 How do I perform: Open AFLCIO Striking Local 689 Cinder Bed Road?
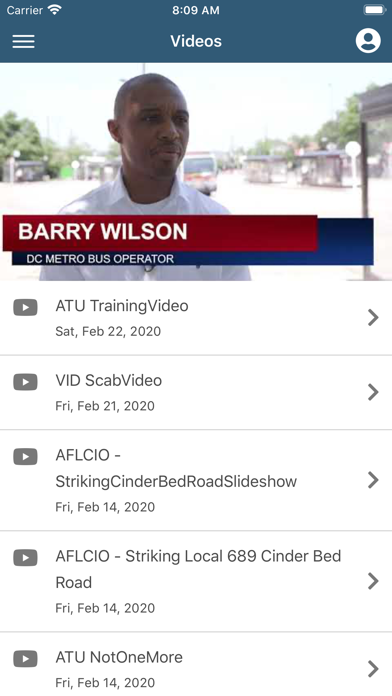196,581
